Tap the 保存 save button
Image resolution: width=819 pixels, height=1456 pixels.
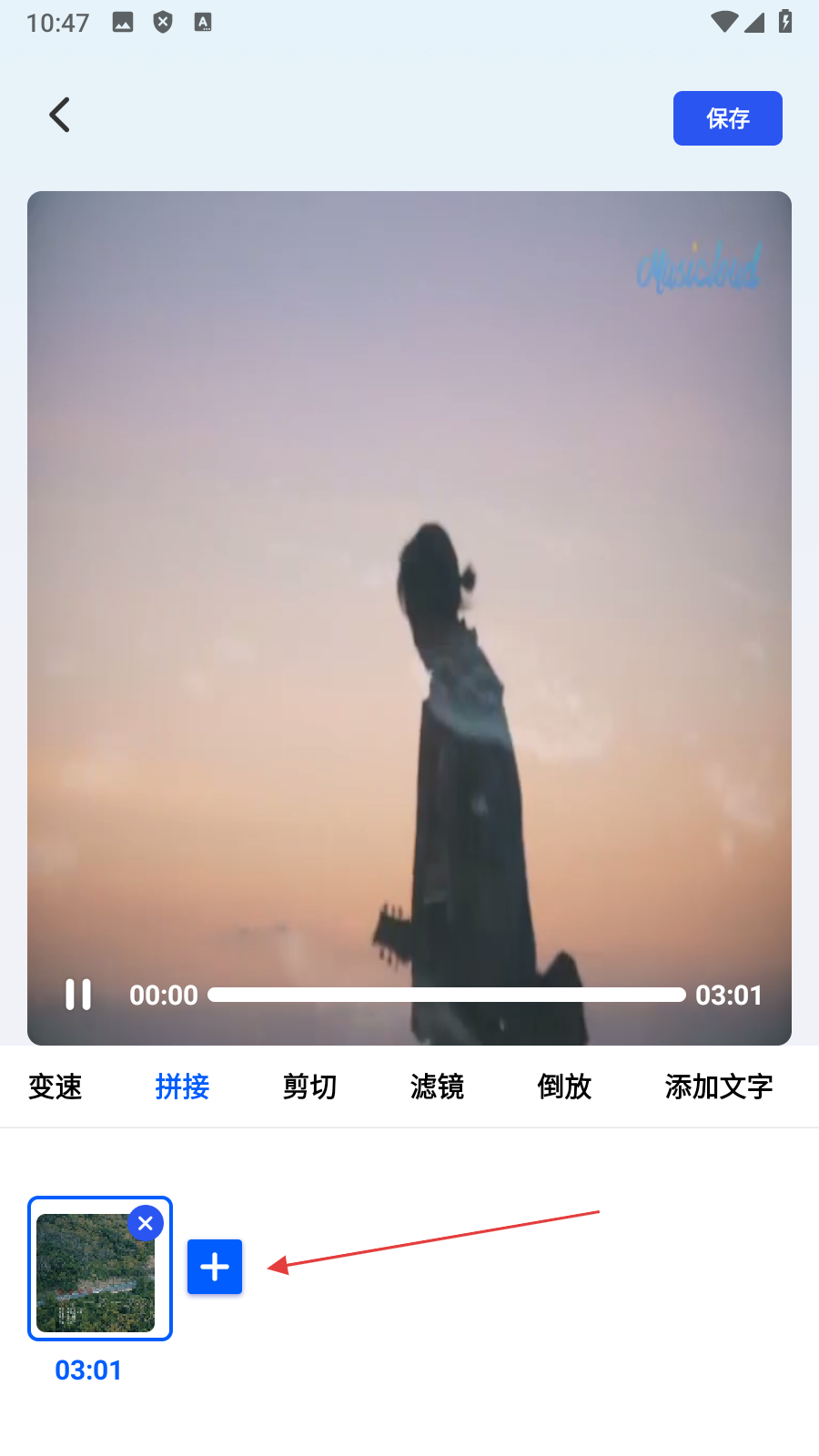click(x=727, y=118)
